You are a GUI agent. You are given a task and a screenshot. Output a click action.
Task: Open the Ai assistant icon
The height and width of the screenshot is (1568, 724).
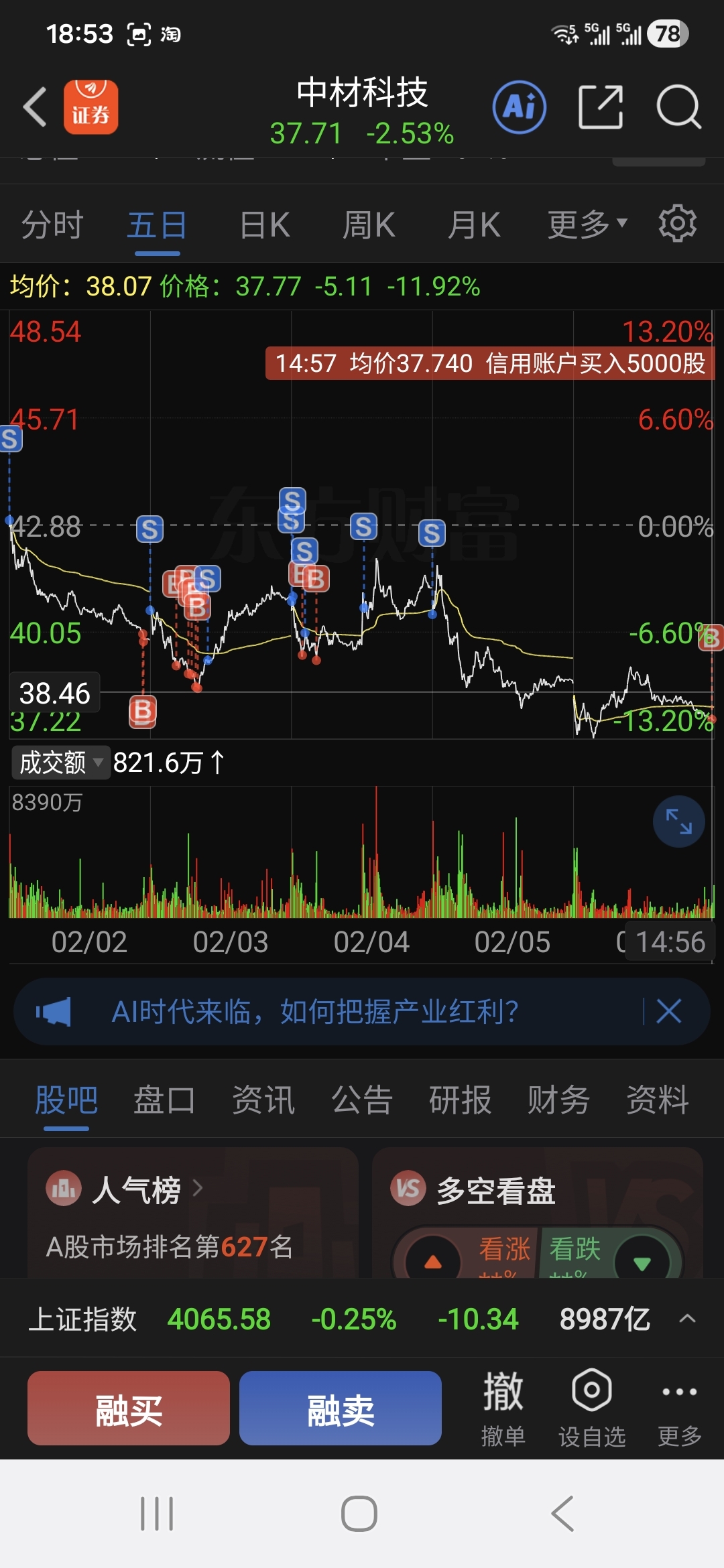coord(519,107)
